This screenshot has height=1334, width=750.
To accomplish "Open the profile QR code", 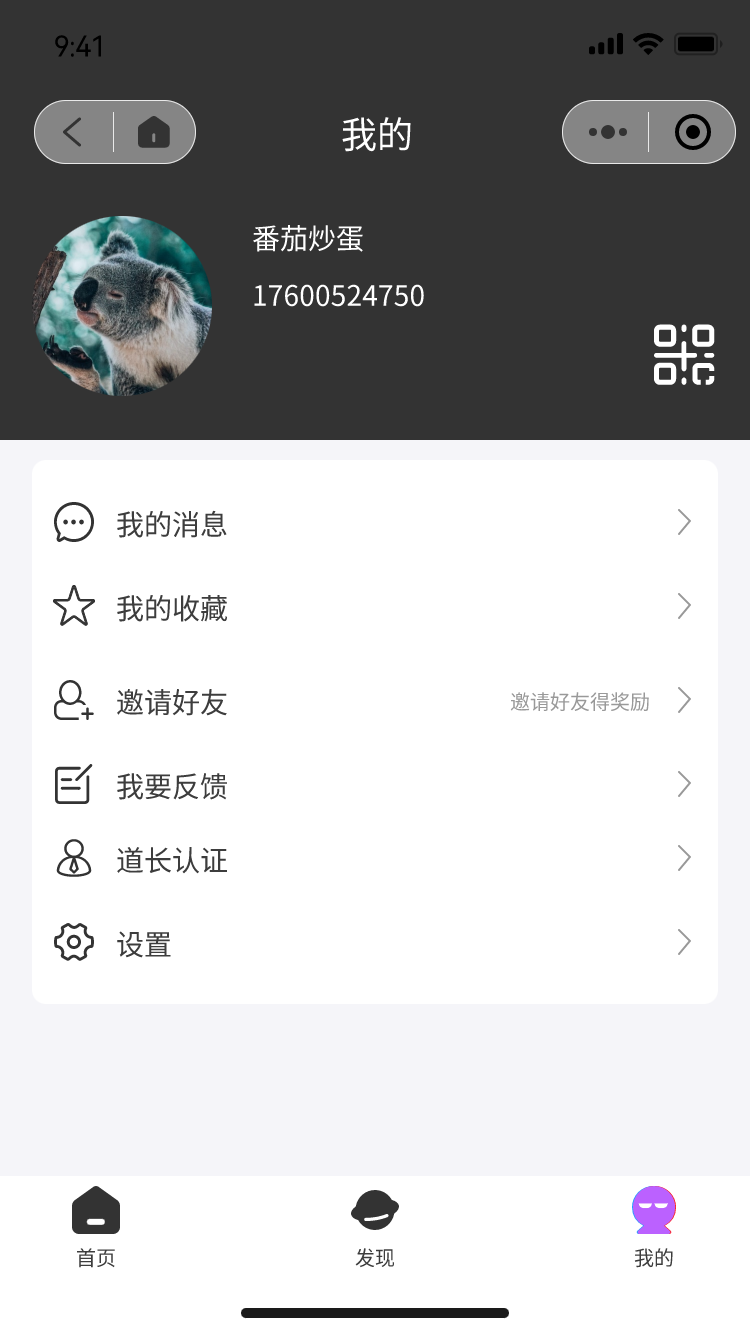I will pos(684,355).
